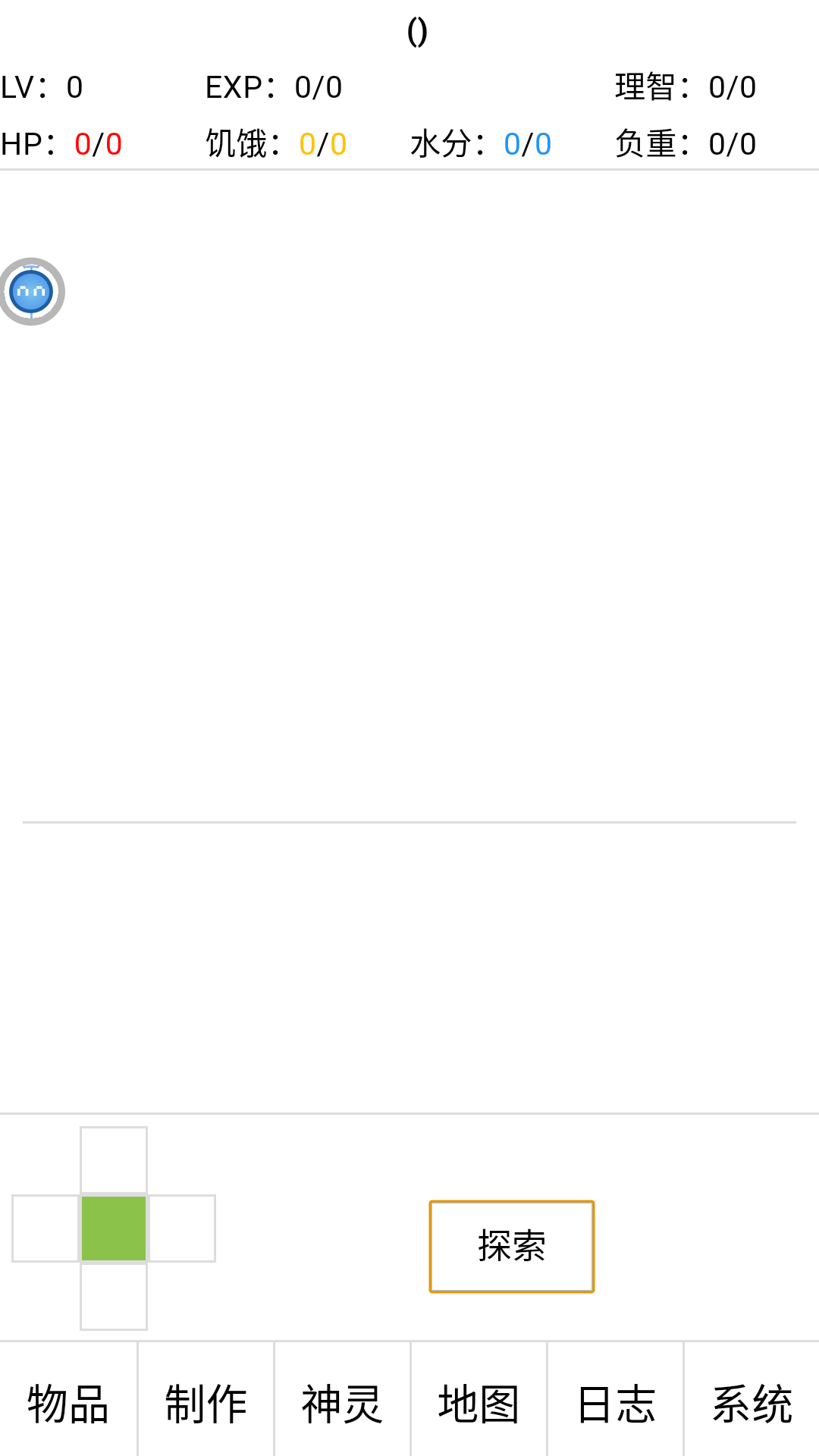Image resolution: width=819 pixels, height=1456 pixels.
Task: Go to the 系统 system tab
Action: point(752,1404)
